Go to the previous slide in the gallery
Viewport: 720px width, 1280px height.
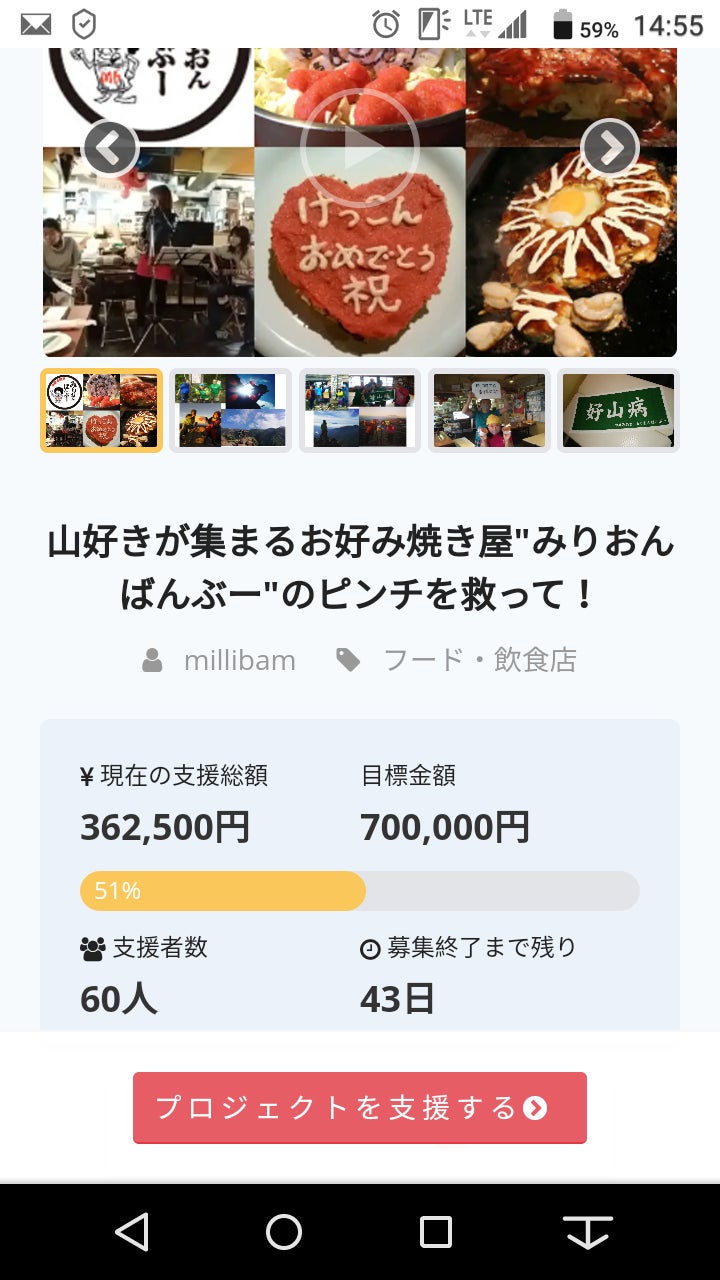(x=110, y=148)
